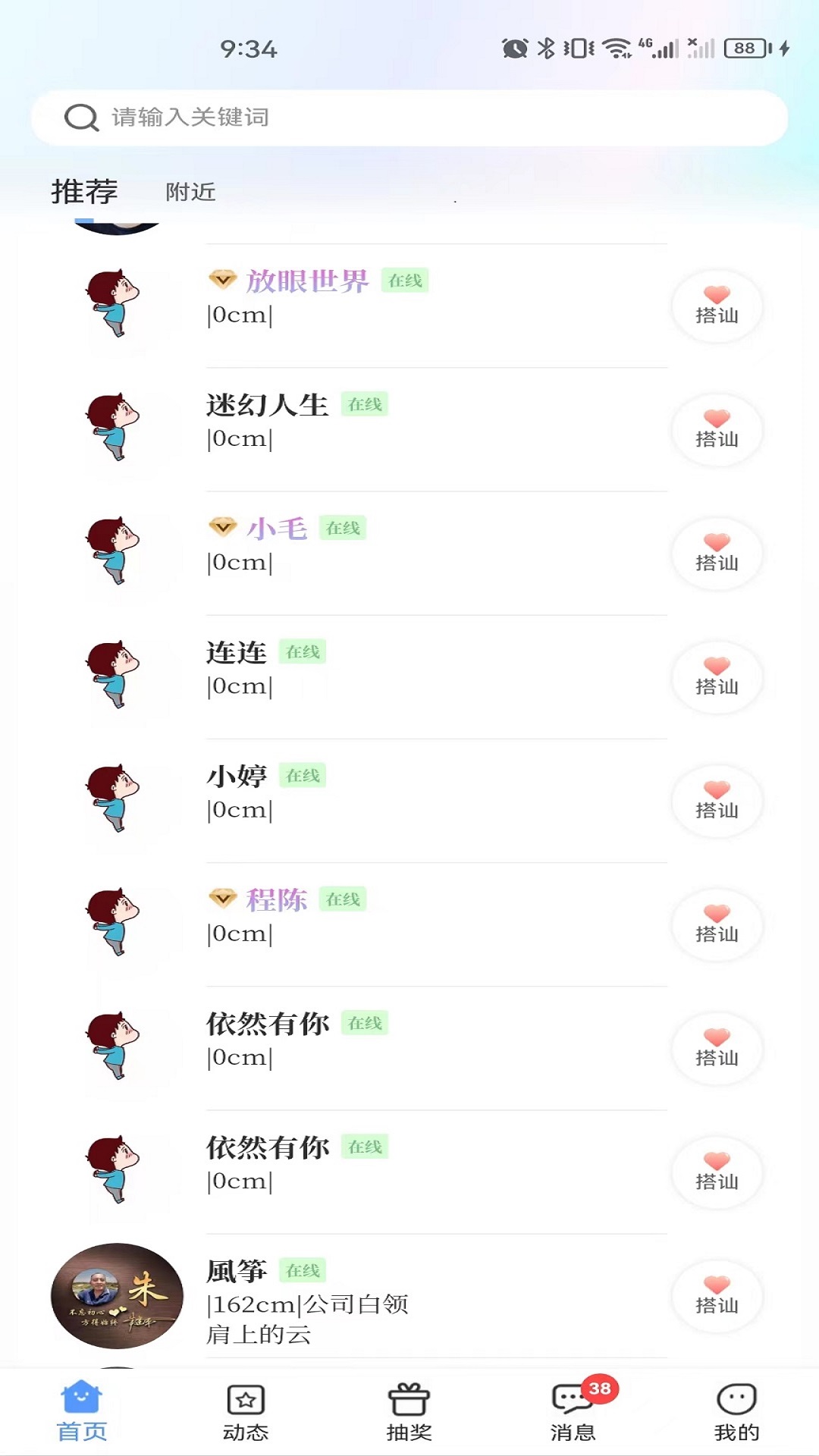This screenshot has height=1456, width=819.
Task: Open 程陈's profile row
Action: 409,925
